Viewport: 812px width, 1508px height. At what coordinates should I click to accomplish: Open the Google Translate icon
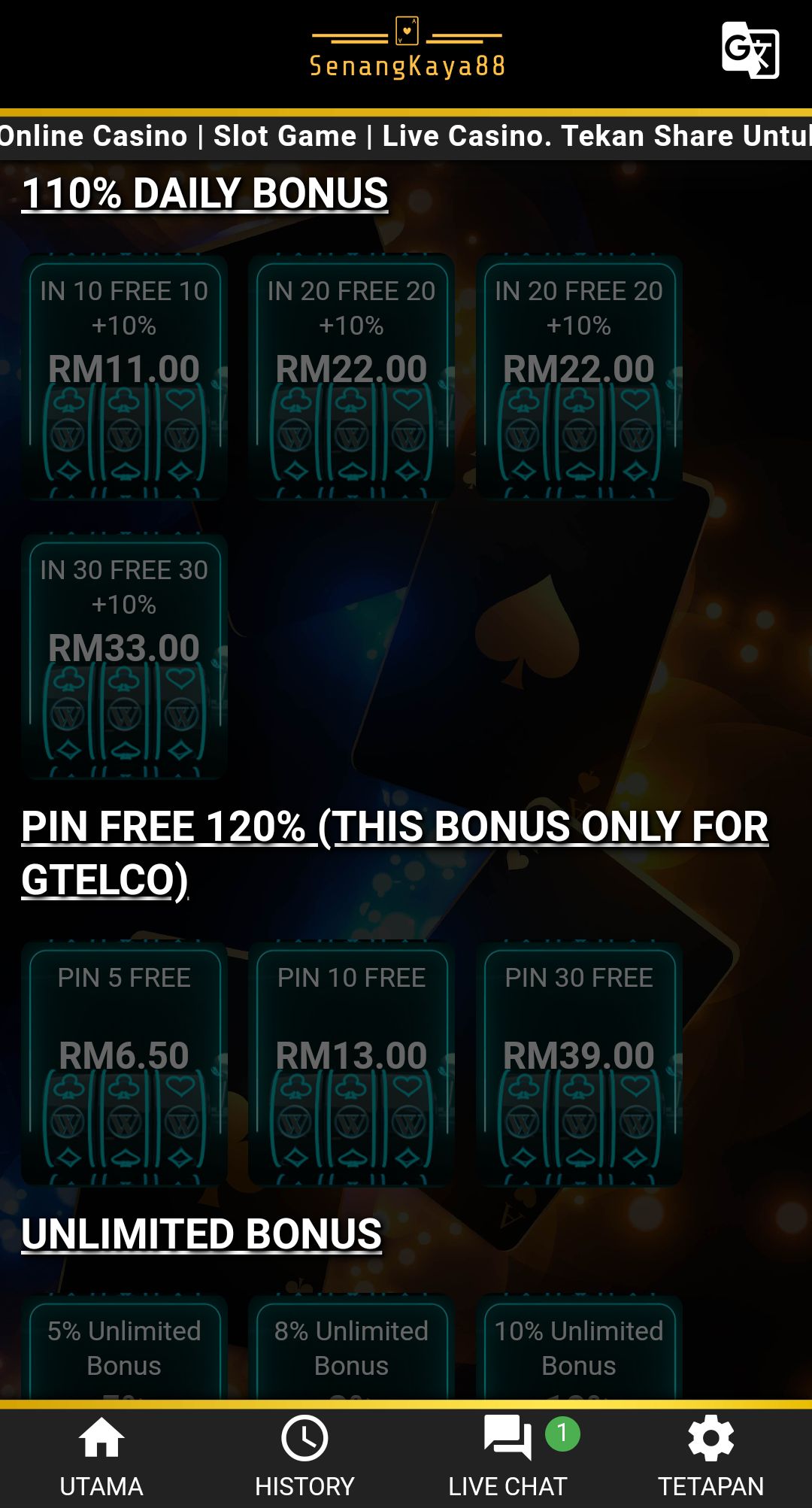coord(750,50)
